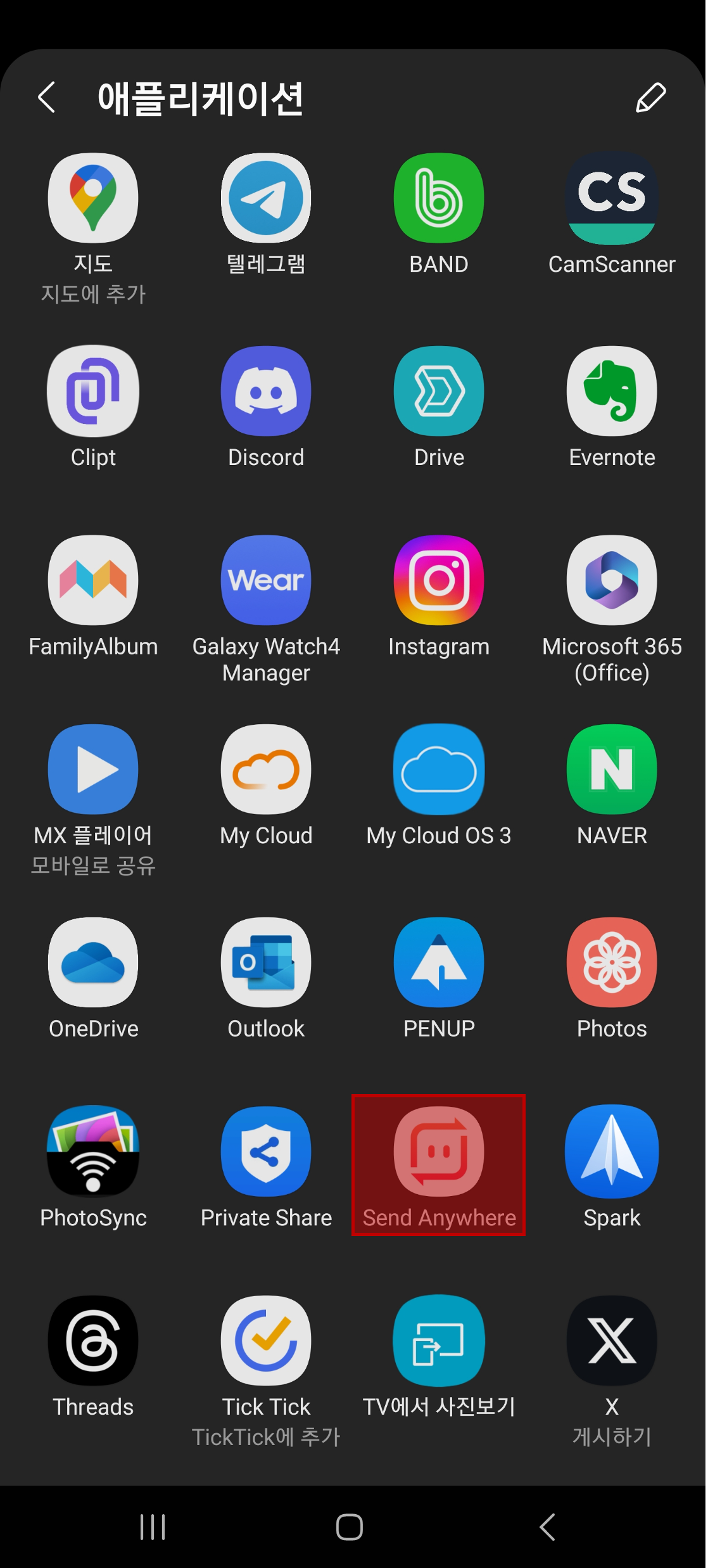Start the Discord app

point(266,391)
